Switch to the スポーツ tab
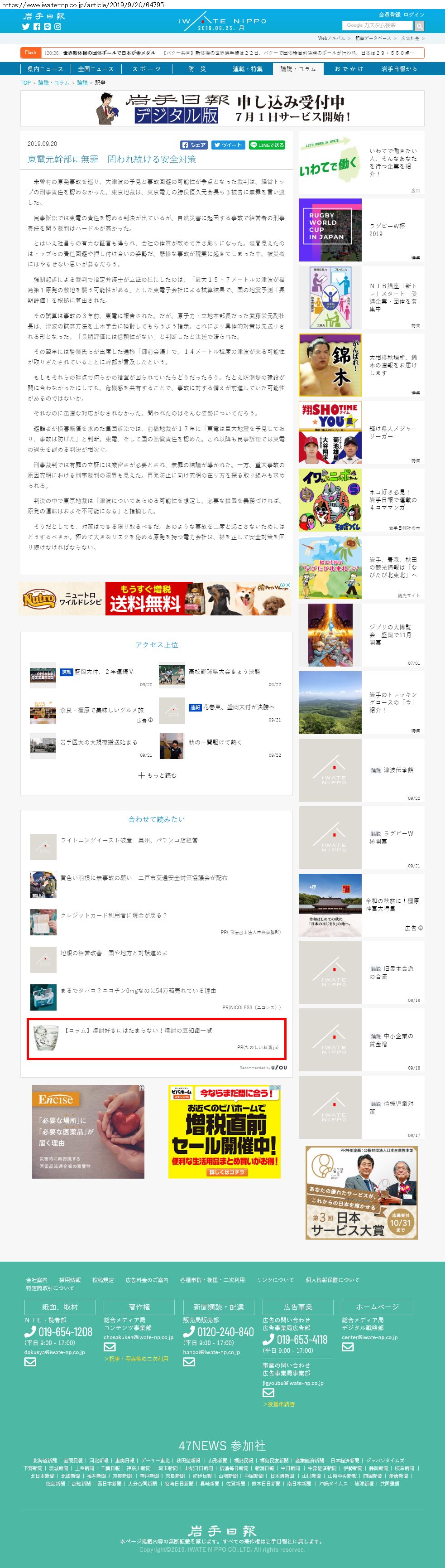Image resolution: width=445 pixels, height=1568 pixels. coord(144,69)
